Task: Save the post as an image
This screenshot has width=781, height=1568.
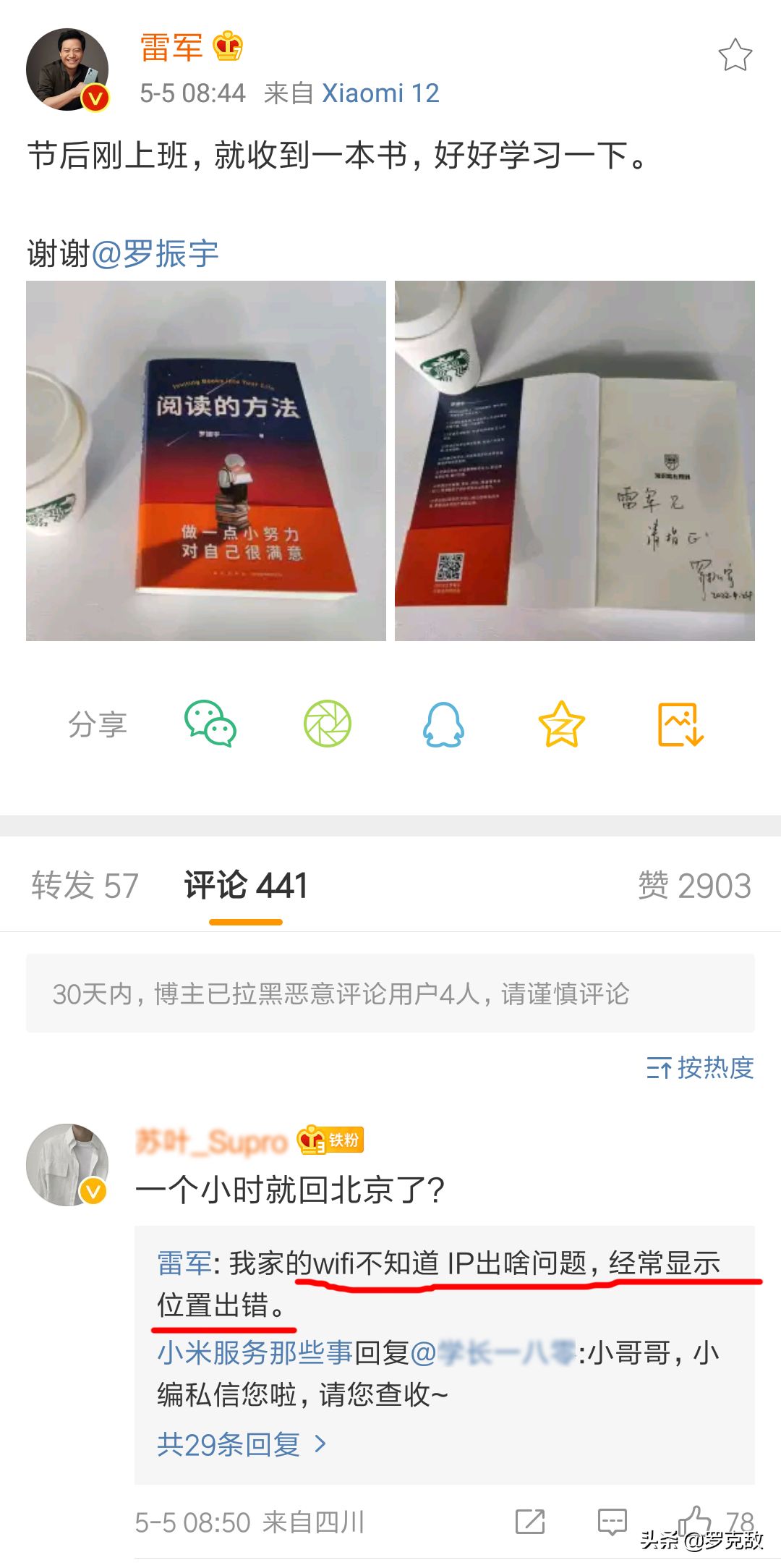Action: coord(680,724)
